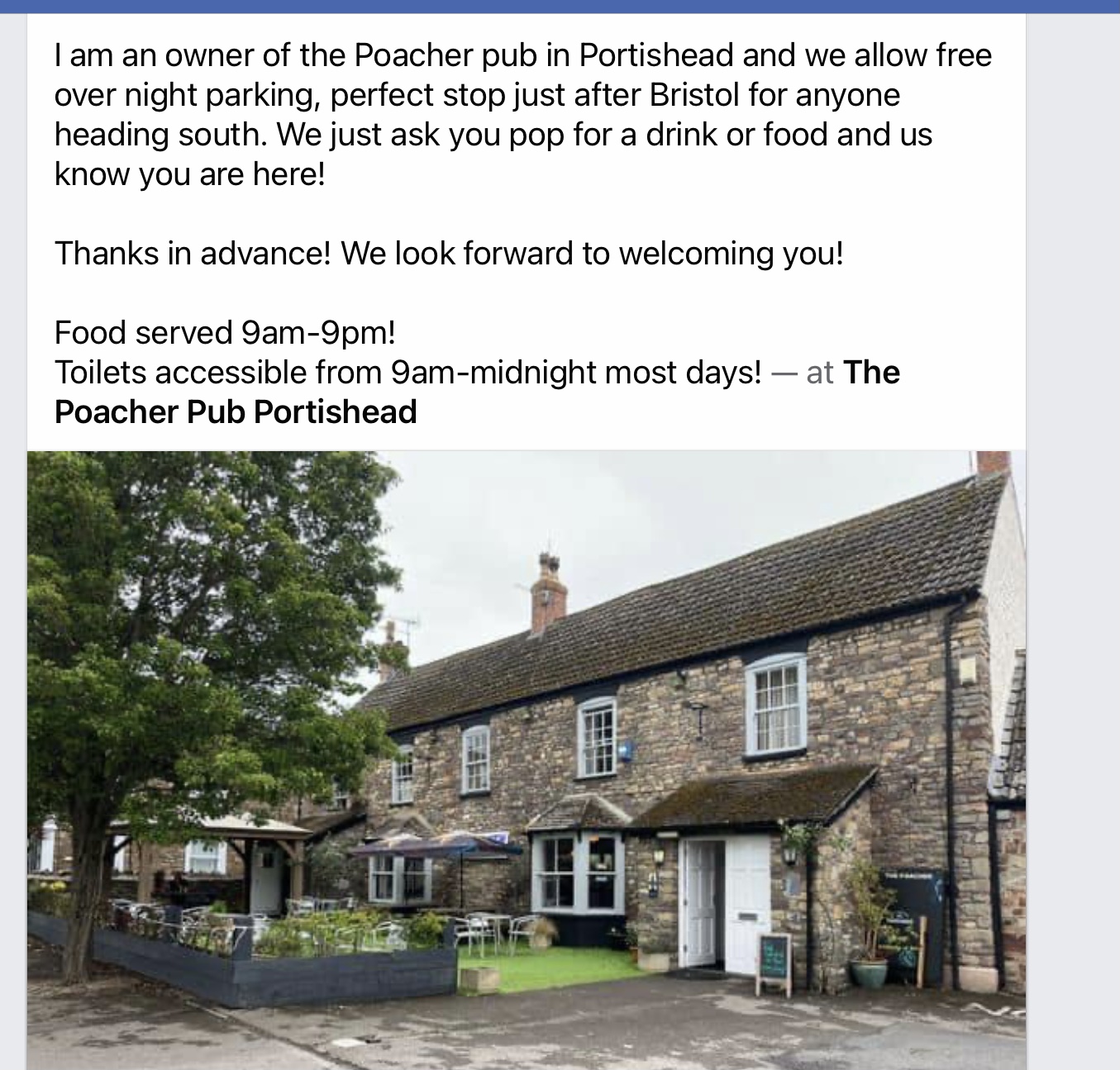Open The Poacher Pub Portishead location link
The image size is (1120, 1070).
[236, 411]
